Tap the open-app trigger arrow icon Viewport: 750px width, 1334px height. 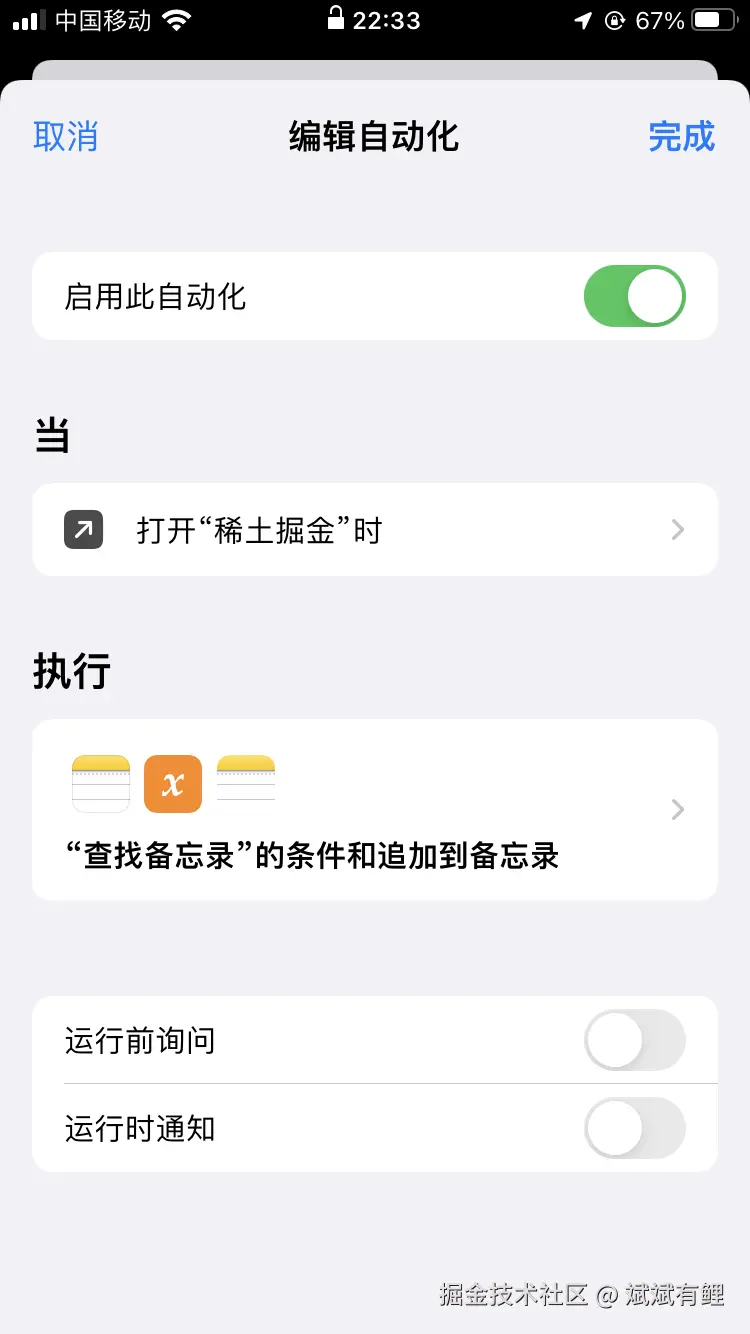[82, 530]
